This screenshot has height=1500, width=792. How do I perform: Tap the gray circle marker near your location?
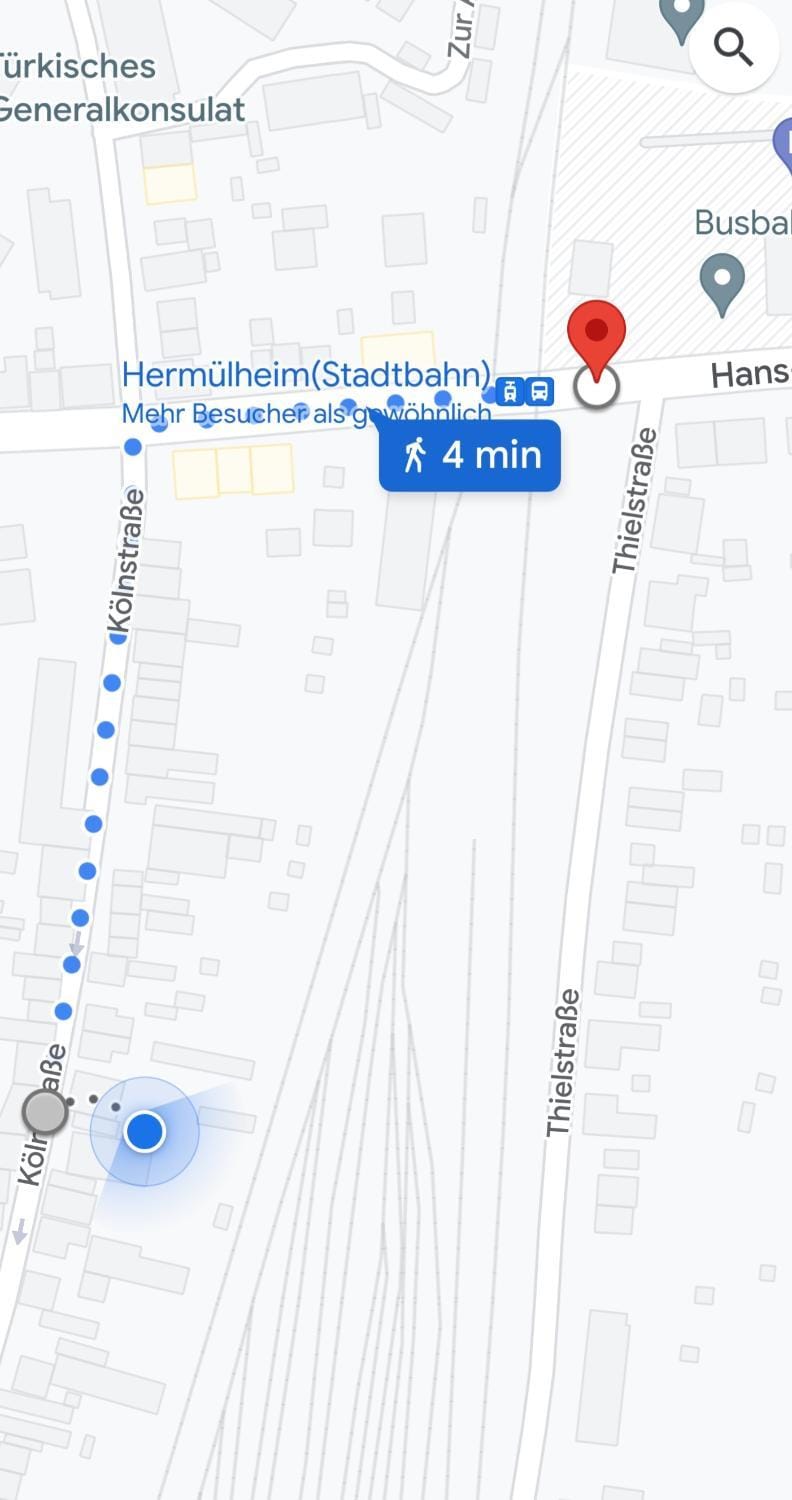(x=44, y=1112)
